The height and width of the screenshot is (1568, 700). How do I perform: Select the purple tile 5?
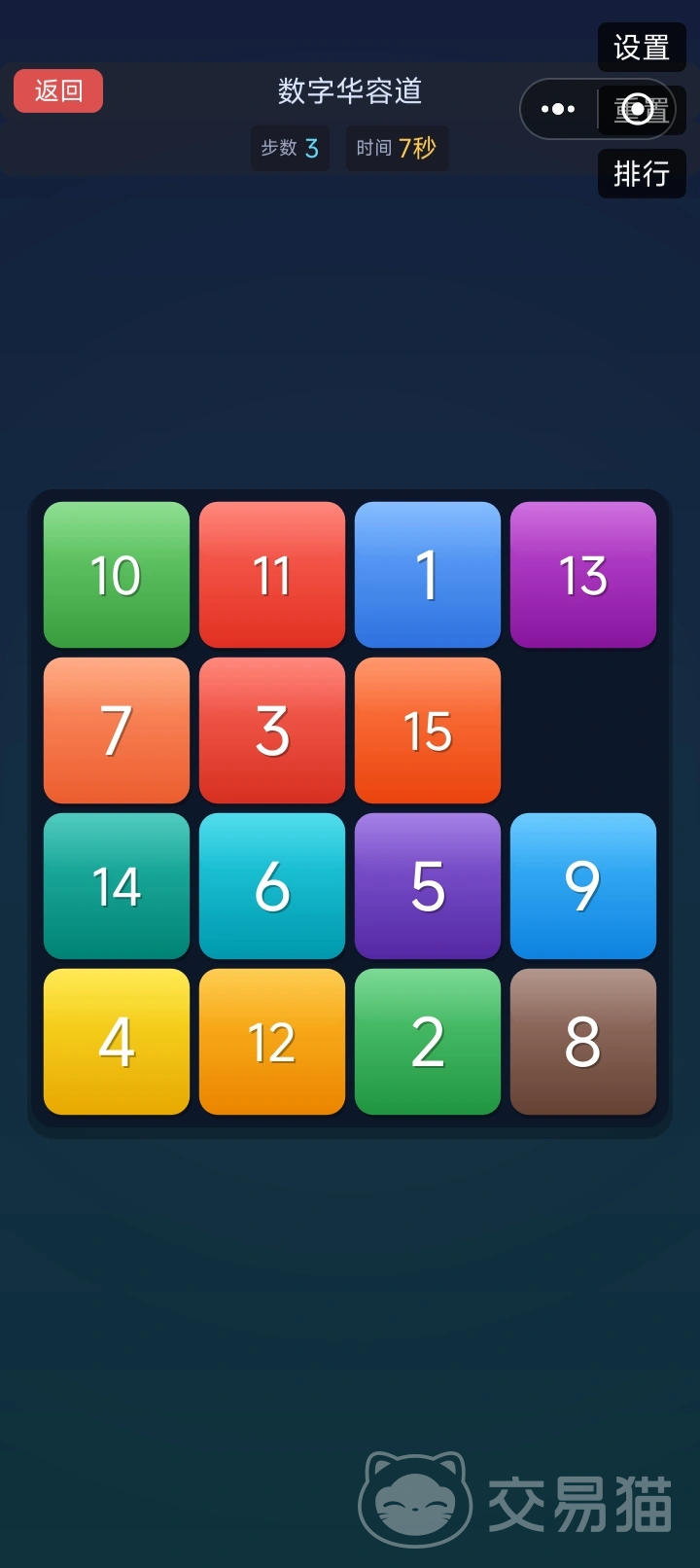pos(428,886)
